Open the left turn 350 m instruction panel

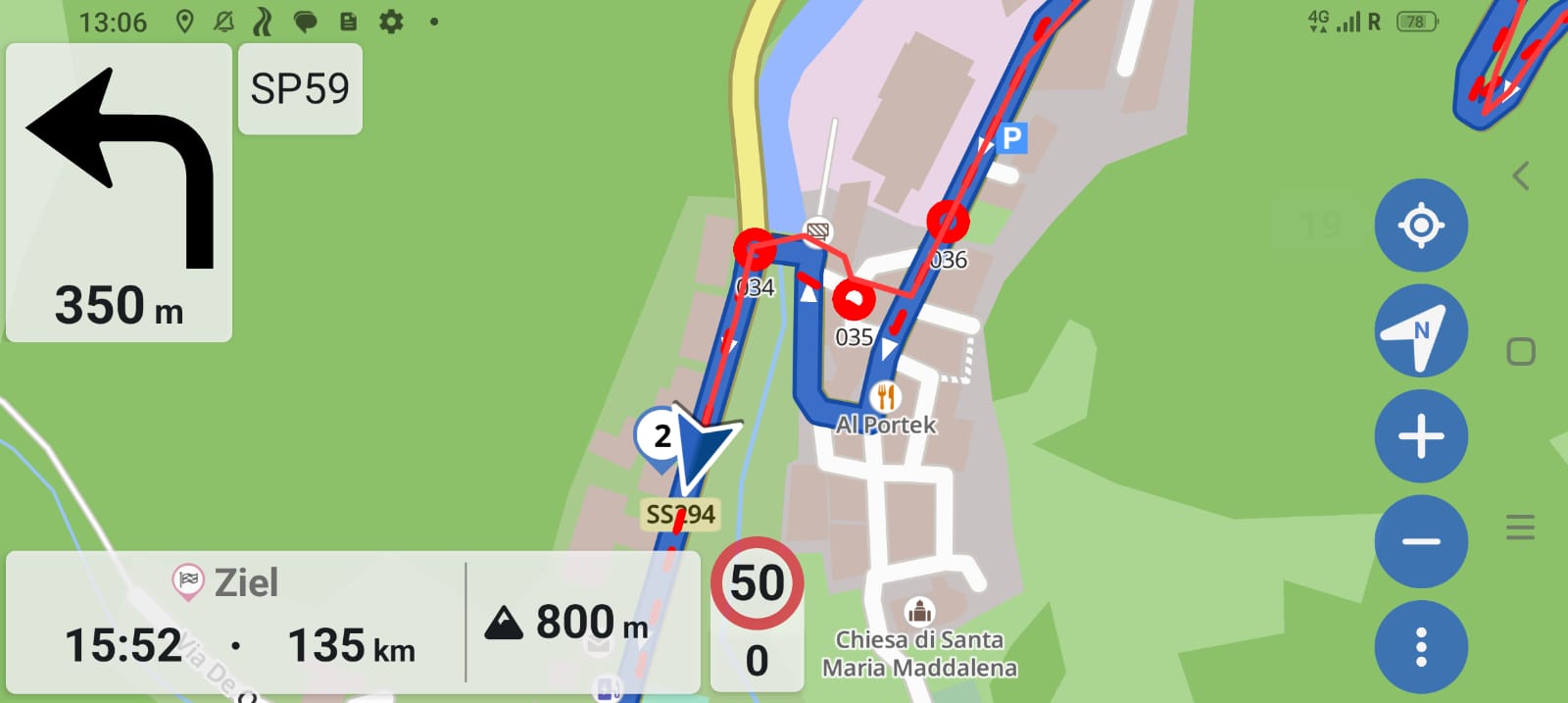119,193
